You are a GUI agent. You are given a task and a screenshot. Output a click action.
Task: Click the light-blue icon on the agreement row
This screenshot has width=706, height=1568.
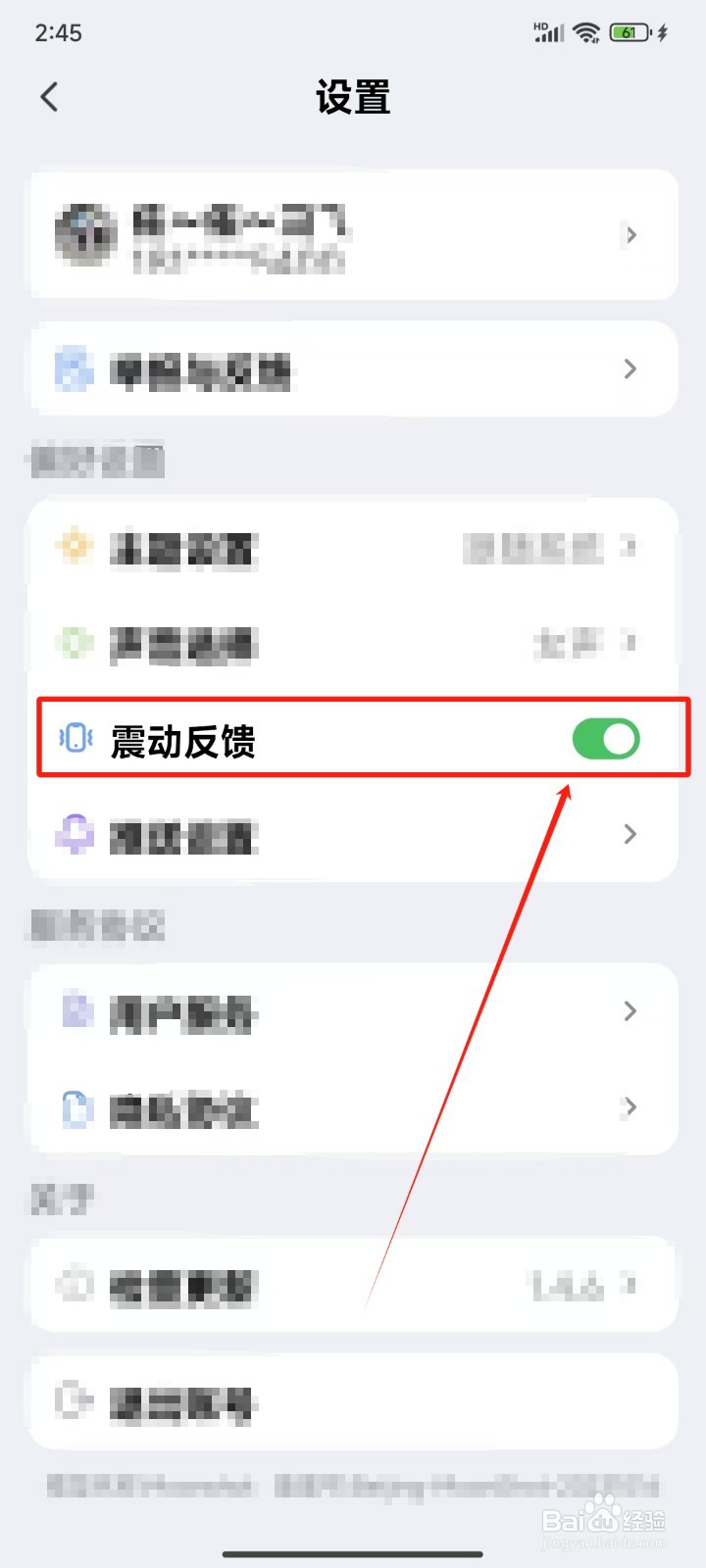click(76, 1107)
